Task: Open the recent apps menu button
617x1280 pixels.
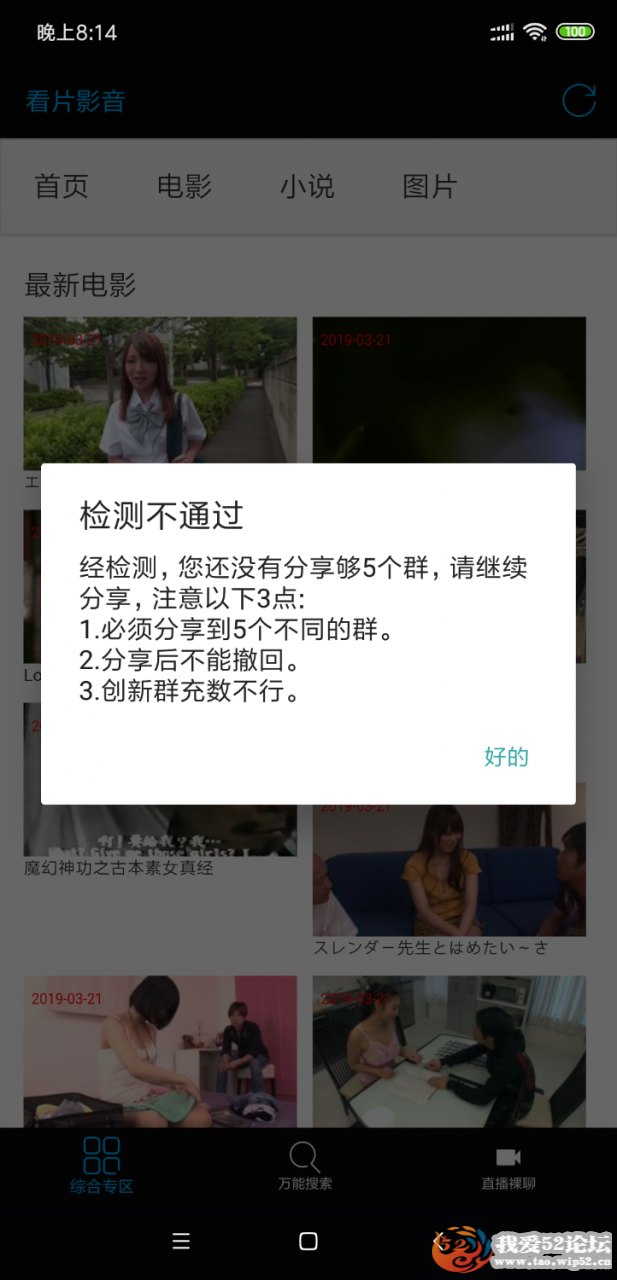Action: [181, 1241]
